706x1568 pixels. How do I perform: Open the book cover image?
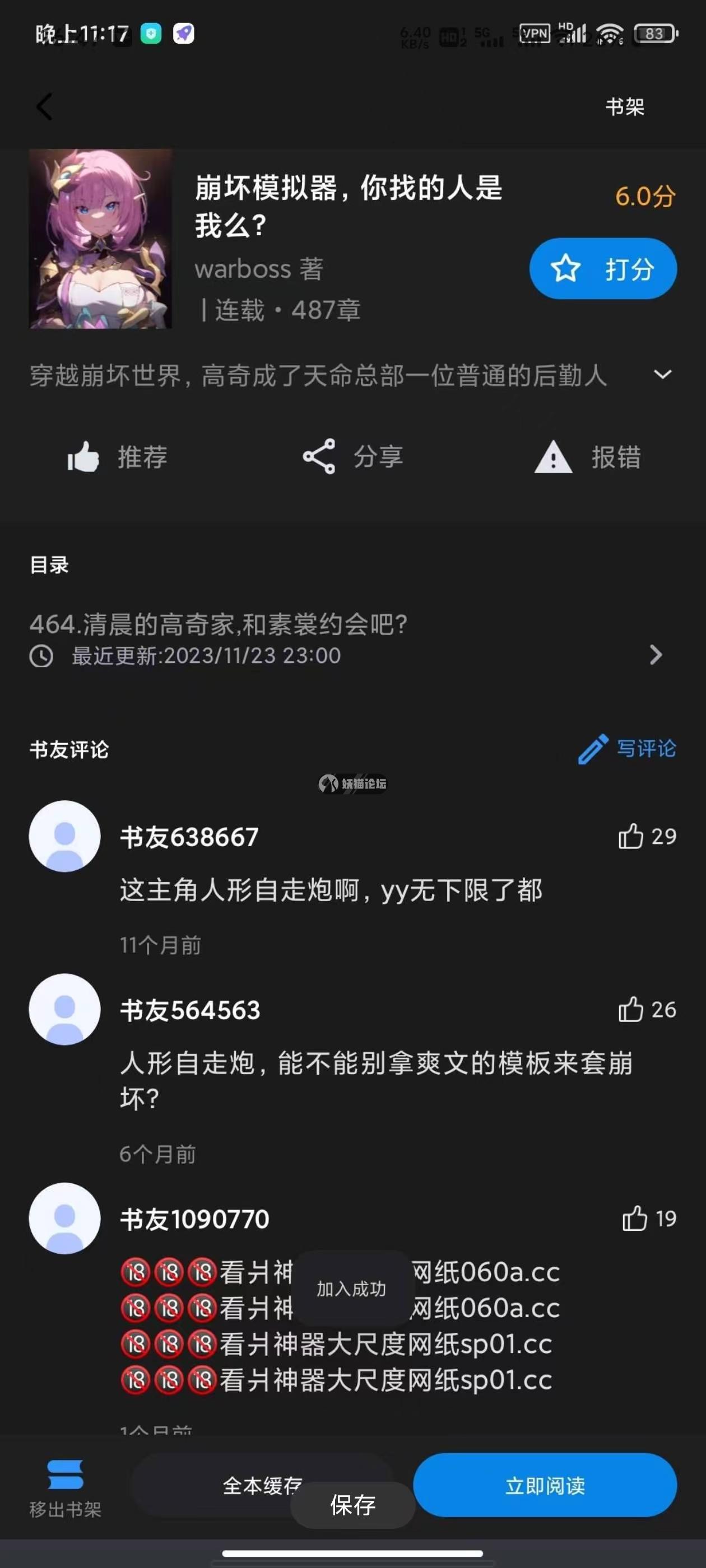pos(100,239)
